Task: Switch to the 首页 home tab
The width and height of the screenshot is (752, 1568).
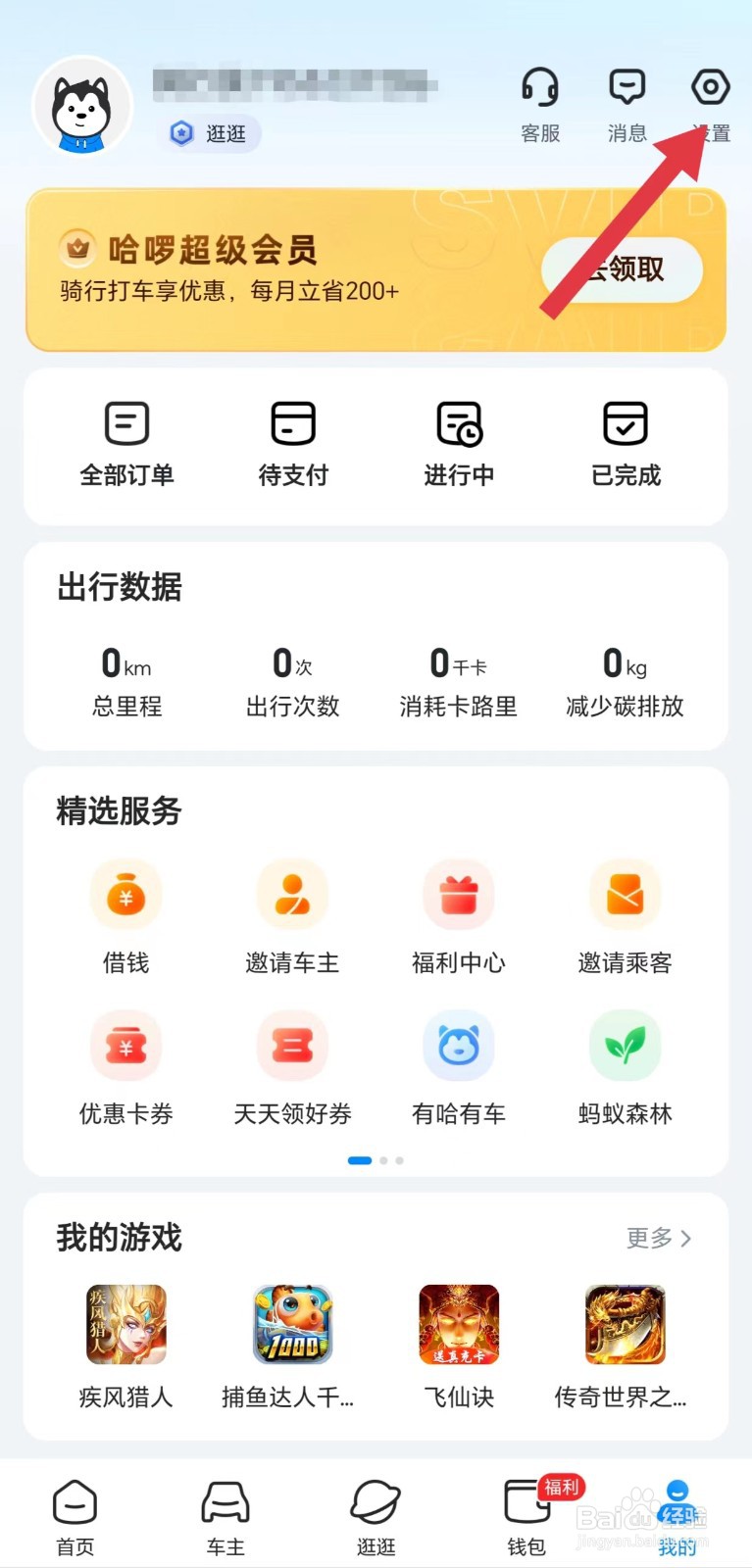Action: (75, 1514)
